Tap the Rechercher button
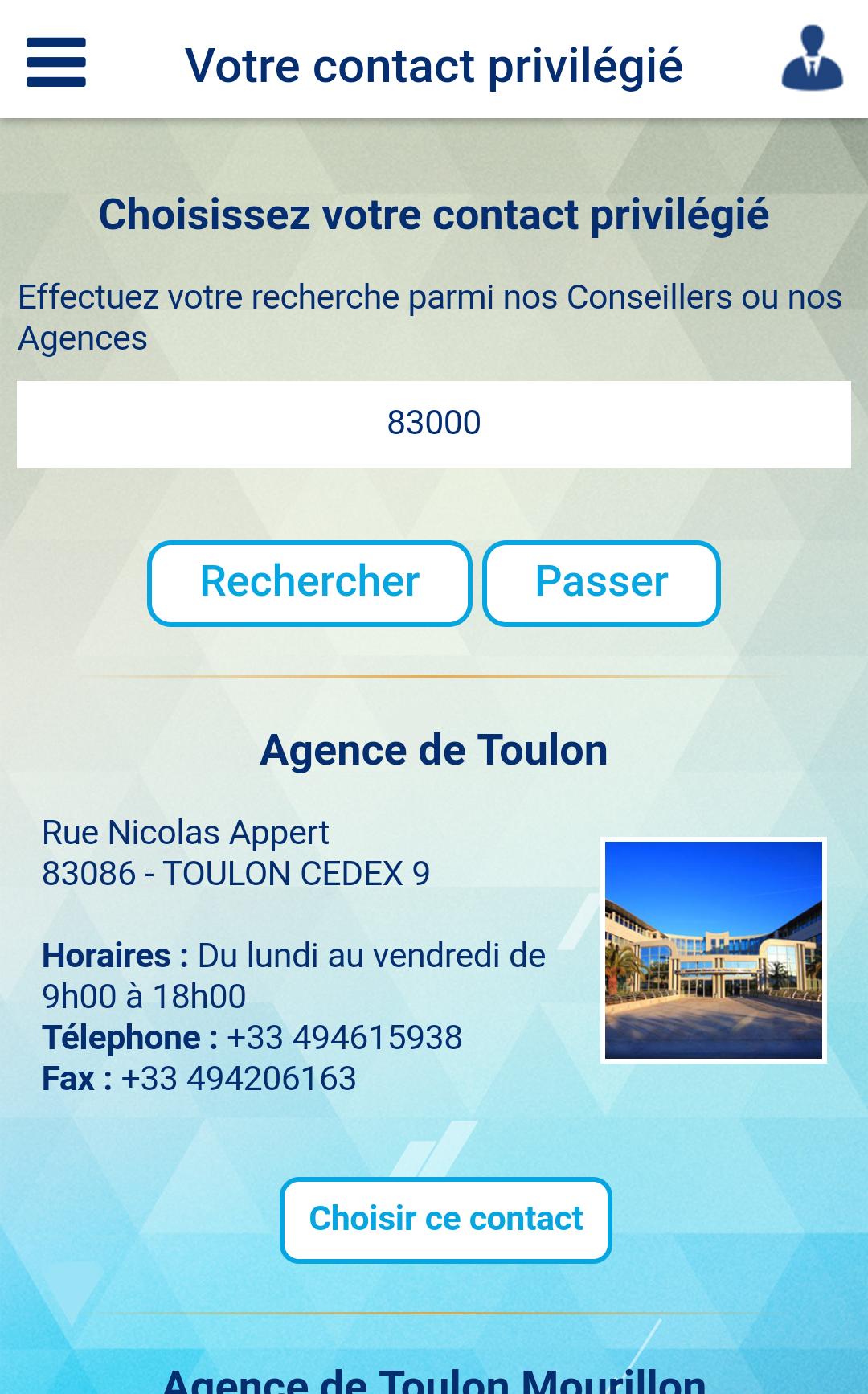Viewport: 868px width, 1394px height. (x=309, y=583)
